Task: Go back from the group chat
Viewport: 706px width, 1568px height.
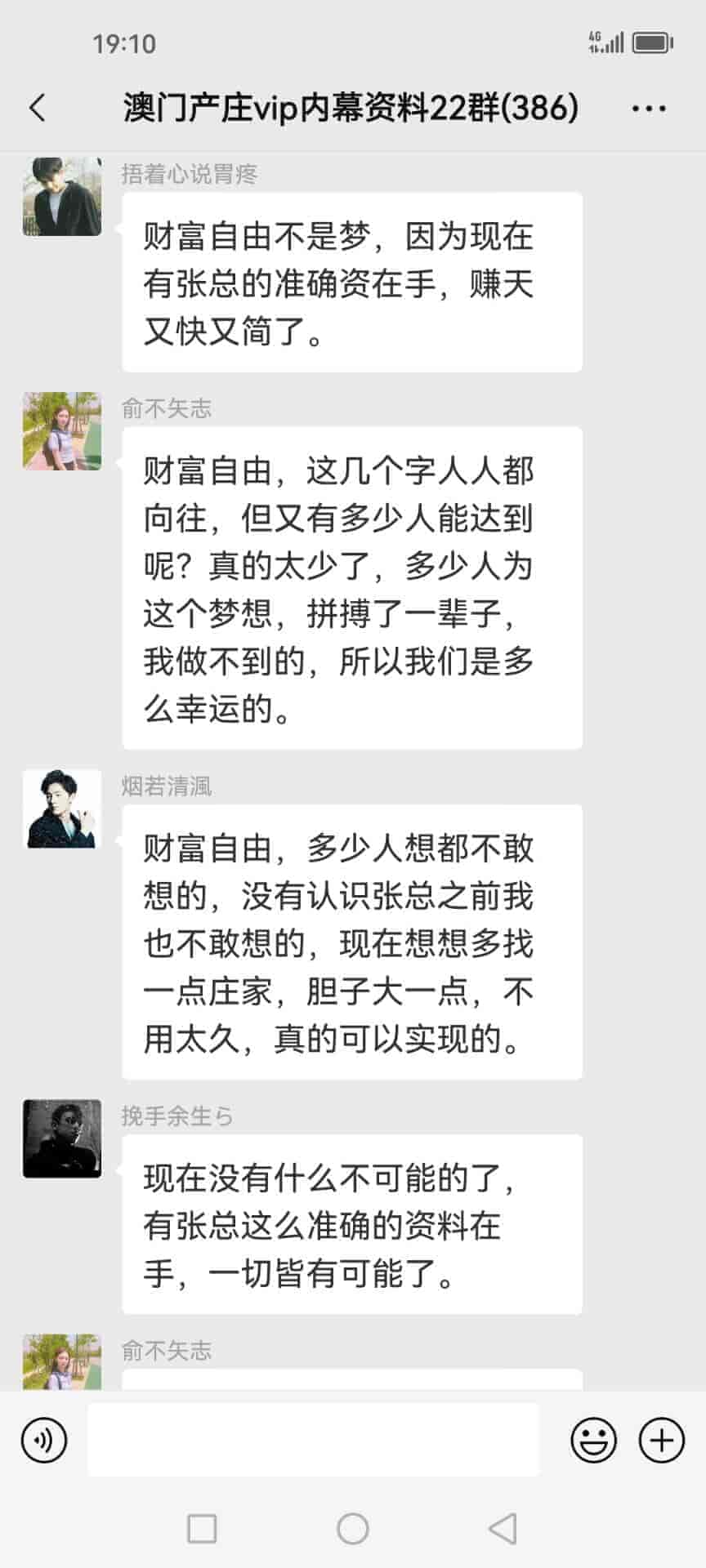Action: click(38, 108)
